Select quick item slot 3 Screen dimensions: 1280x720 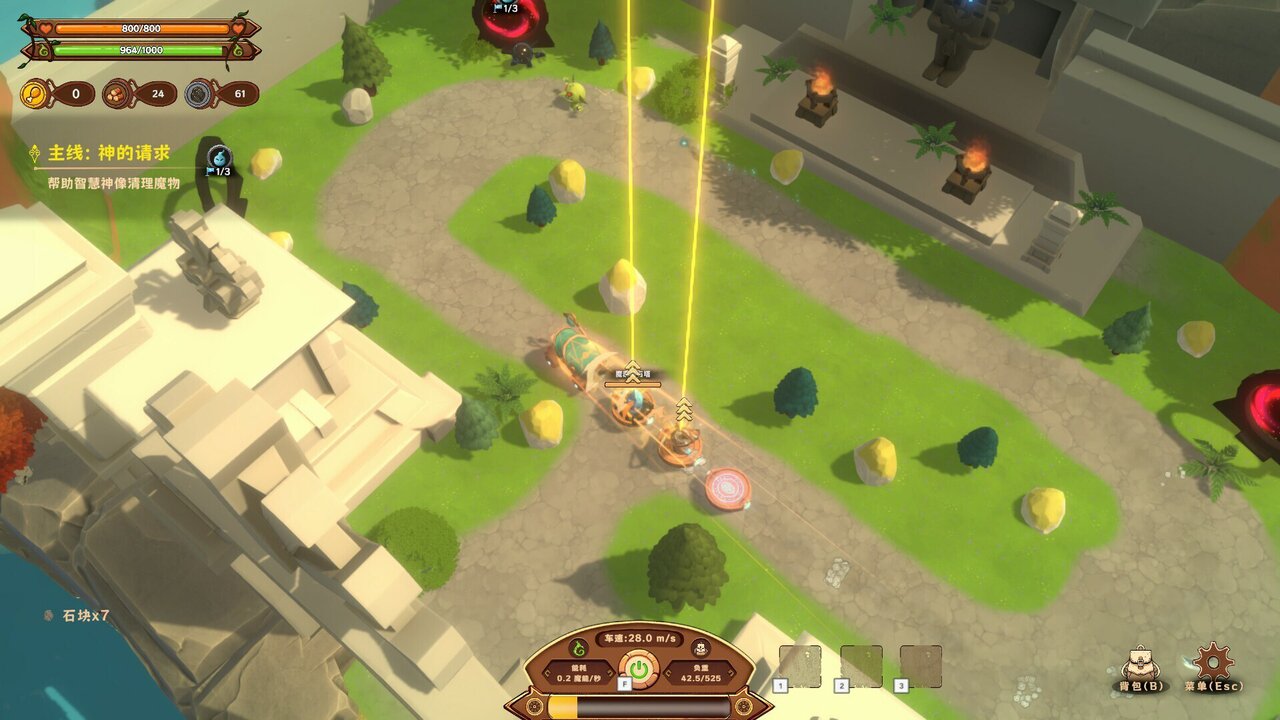(921, 666)
